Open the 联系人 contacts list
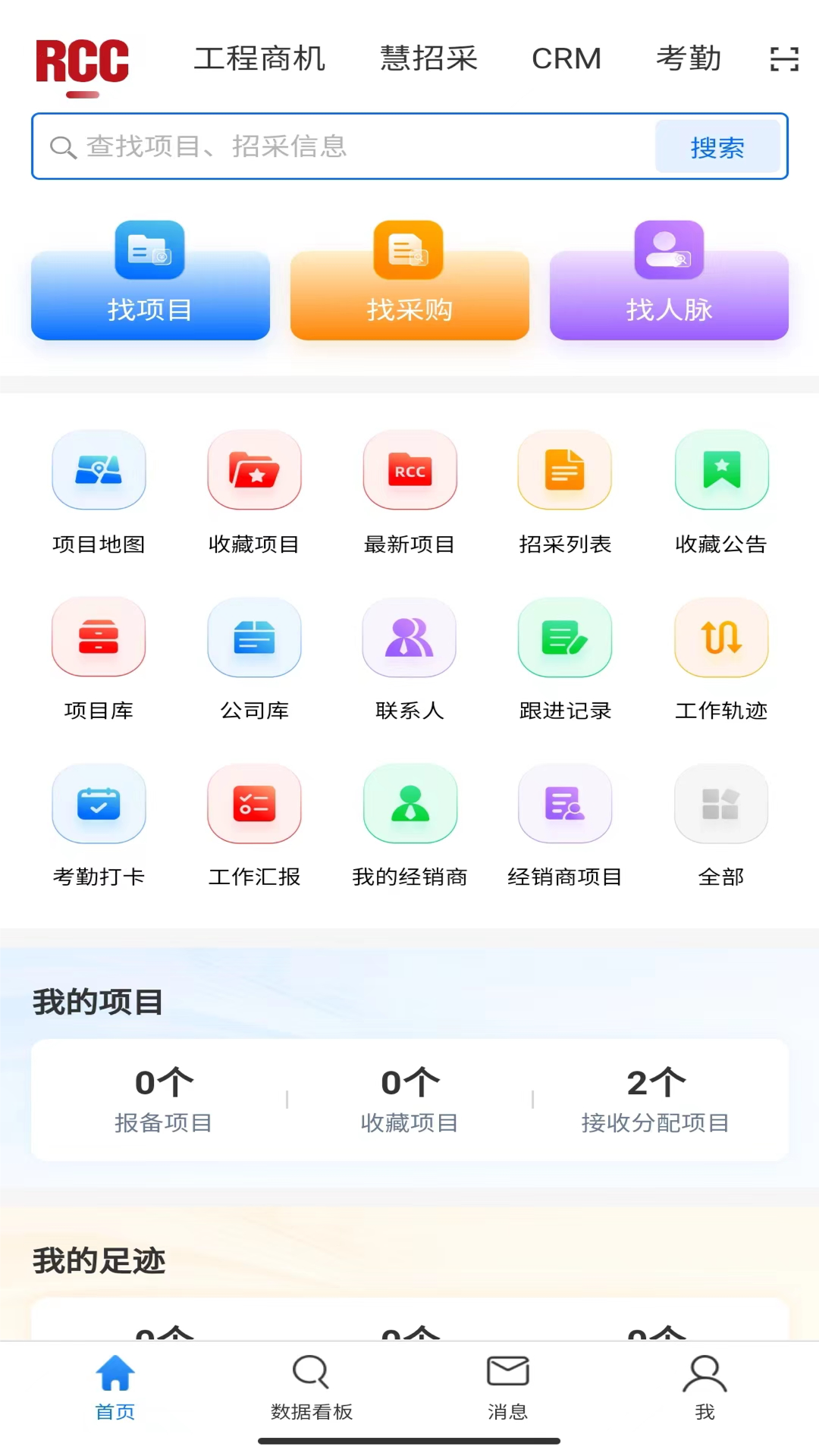Viewport: 819px width, 1456px height. pos(409,658)
